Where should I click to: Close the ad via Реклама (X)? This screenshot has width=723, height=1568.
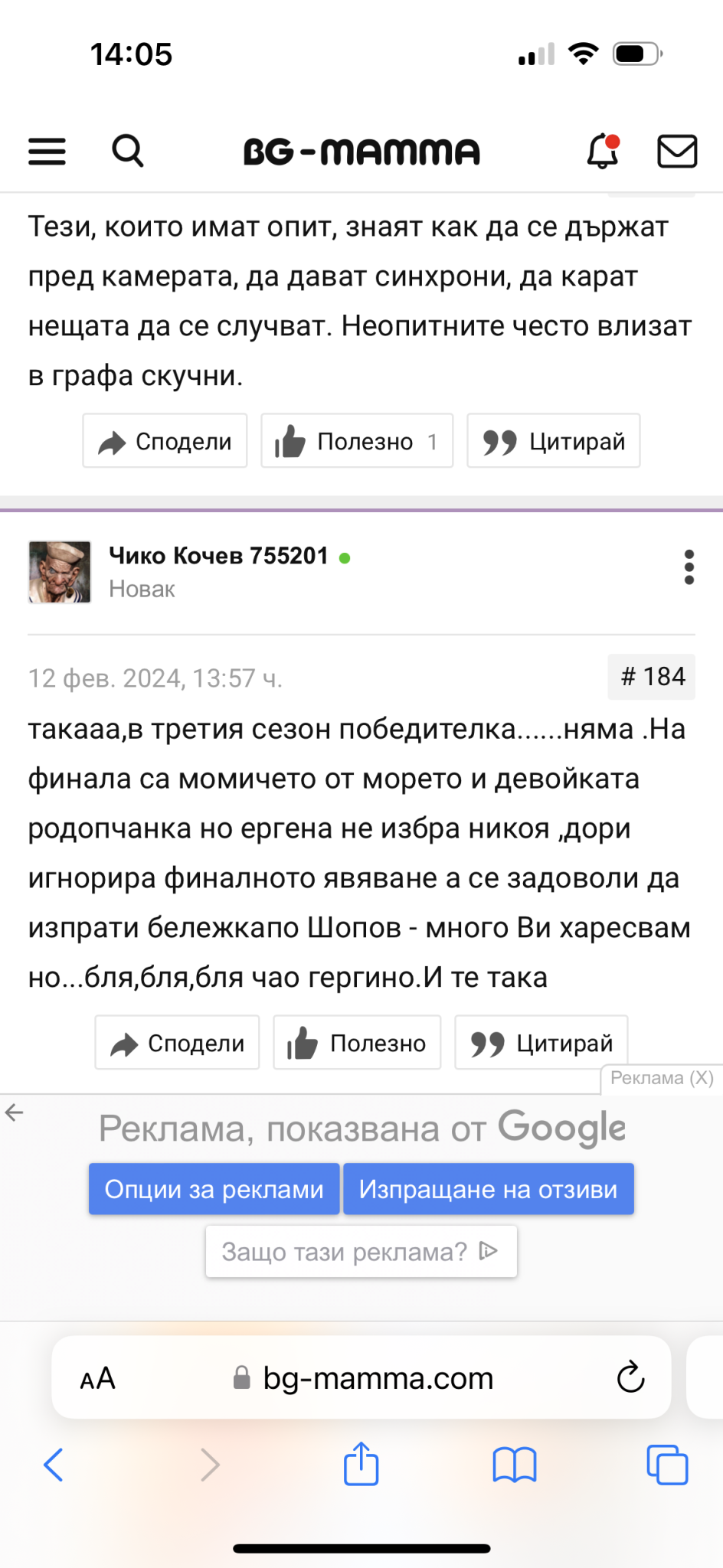(x=662, y=1078)
